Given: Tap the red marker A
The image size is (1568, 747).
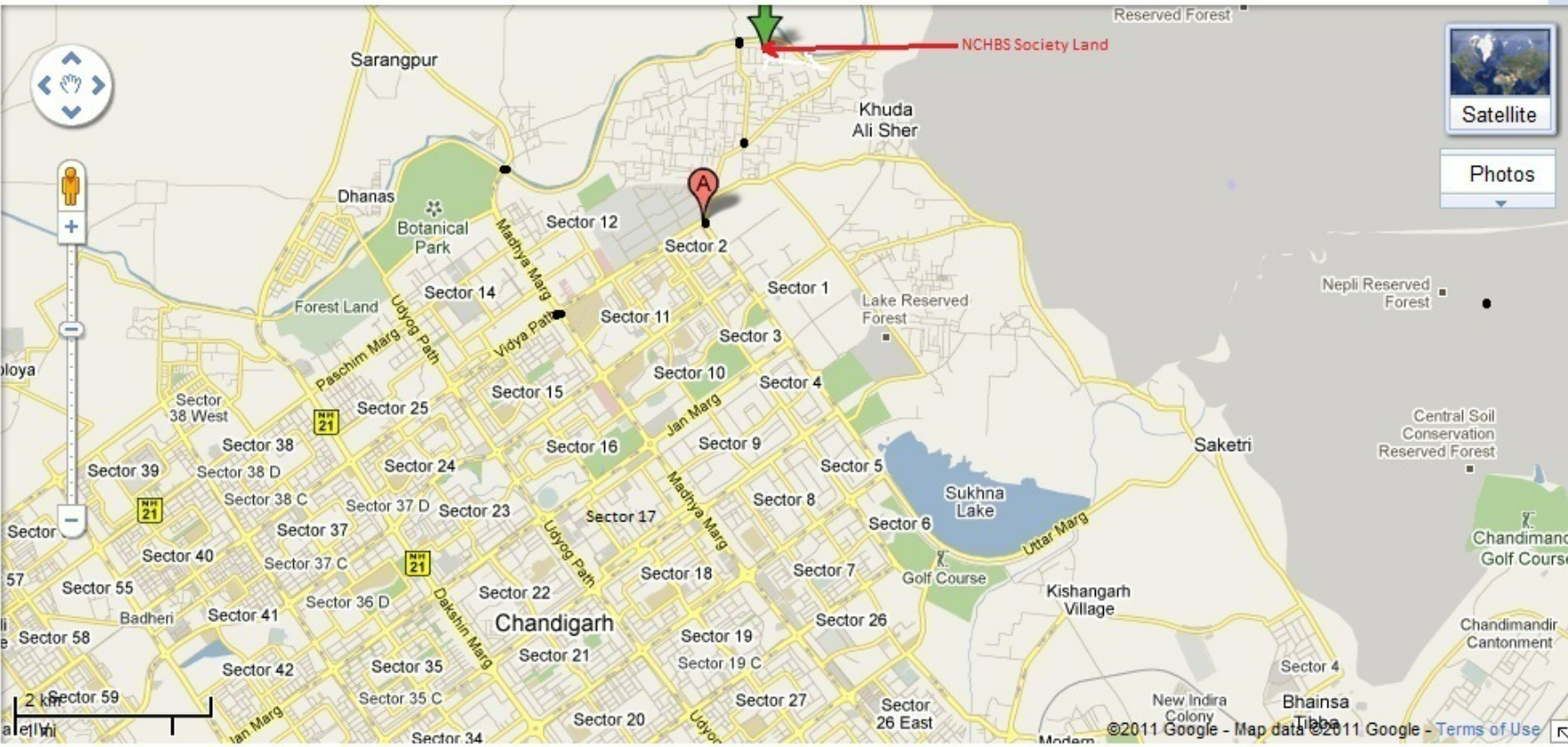Looking at the screenshot, I should (x=703, y=188).
